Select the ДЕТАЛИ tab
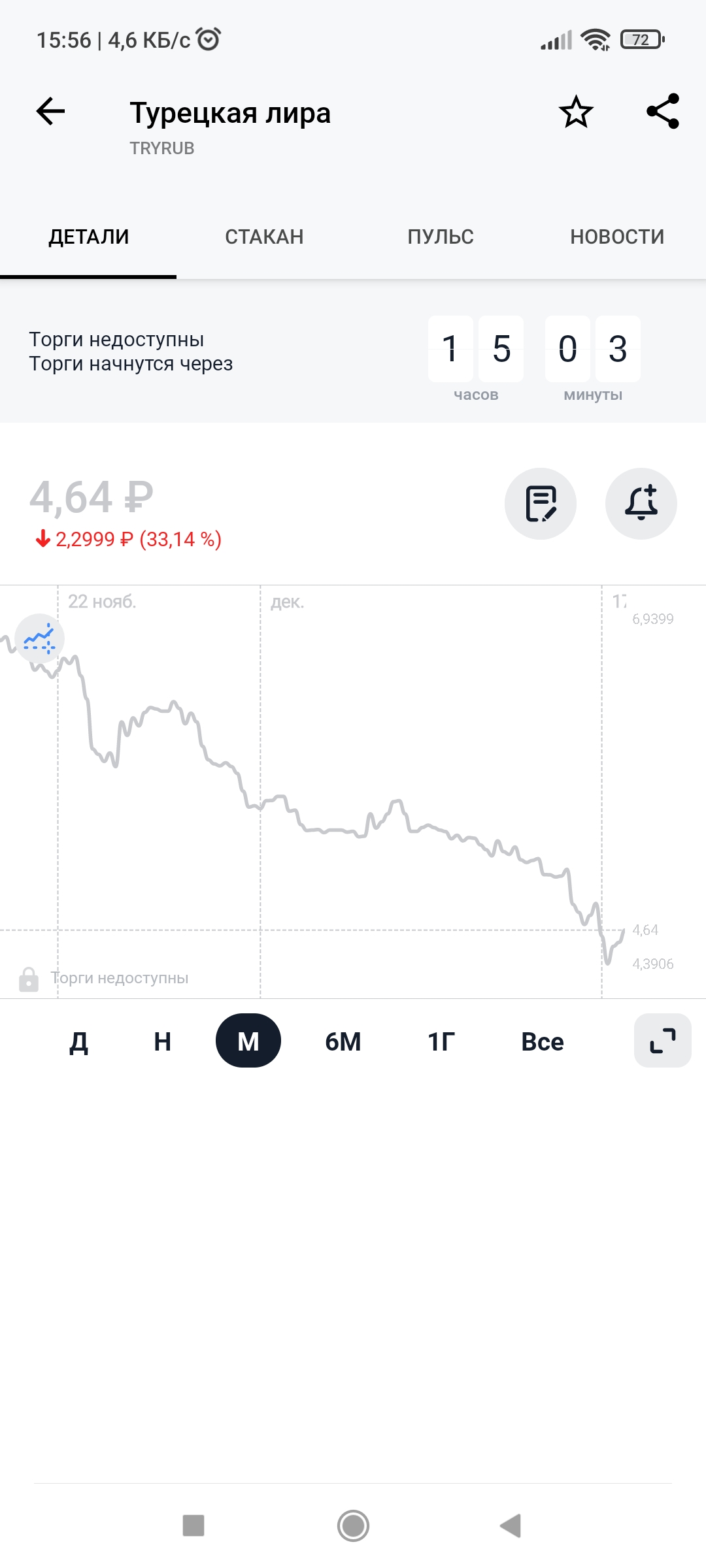 (x=89, y=237)
